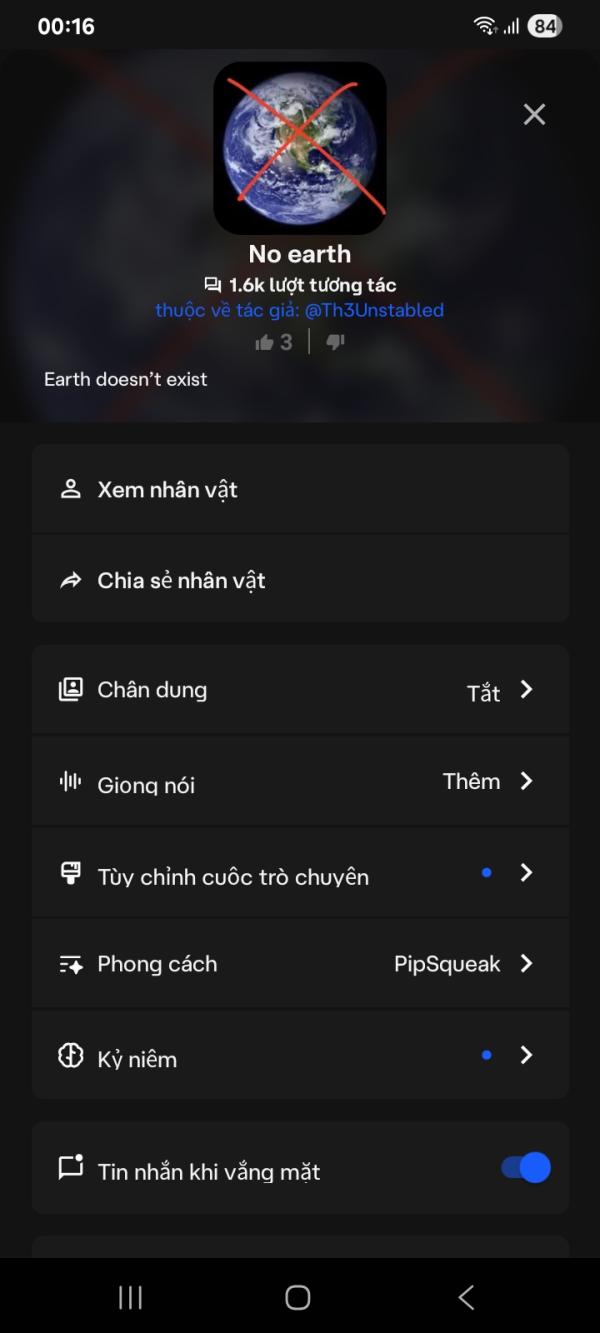Open the Giọng nói row
This screenshot has width=600, height=1333.
tap(300, 782)
